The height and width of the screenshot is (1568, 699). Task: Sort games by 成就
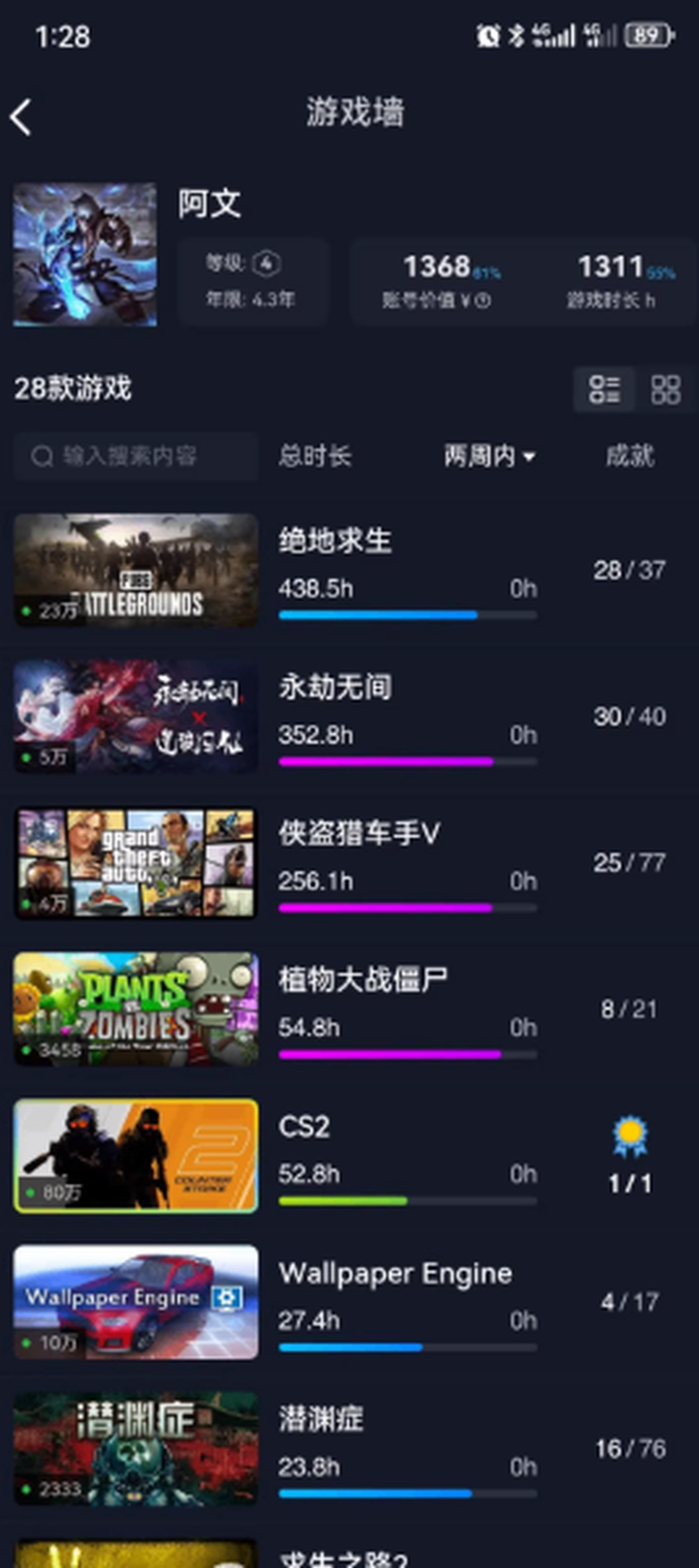click(x=630, y=456)
